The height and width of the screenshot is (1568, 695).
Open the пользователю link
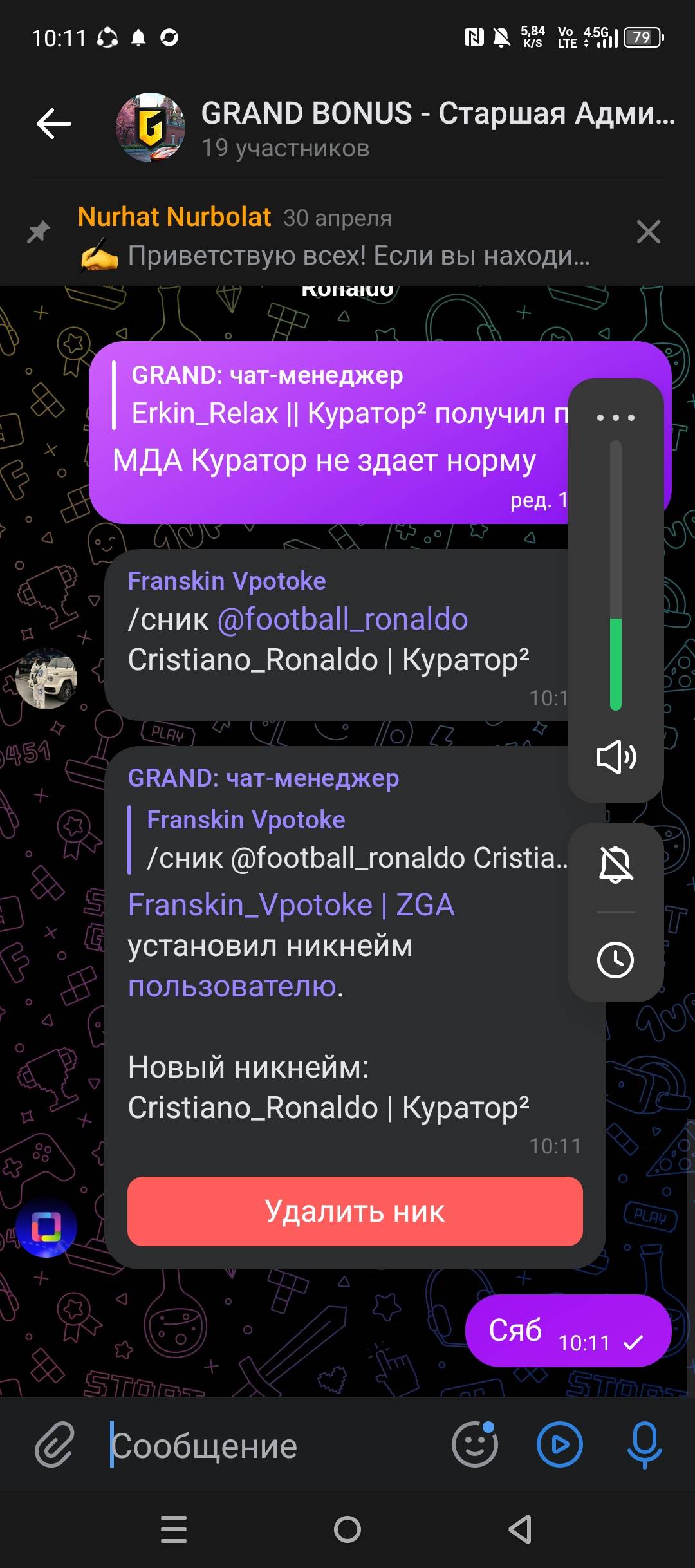[x=232, y=986]
